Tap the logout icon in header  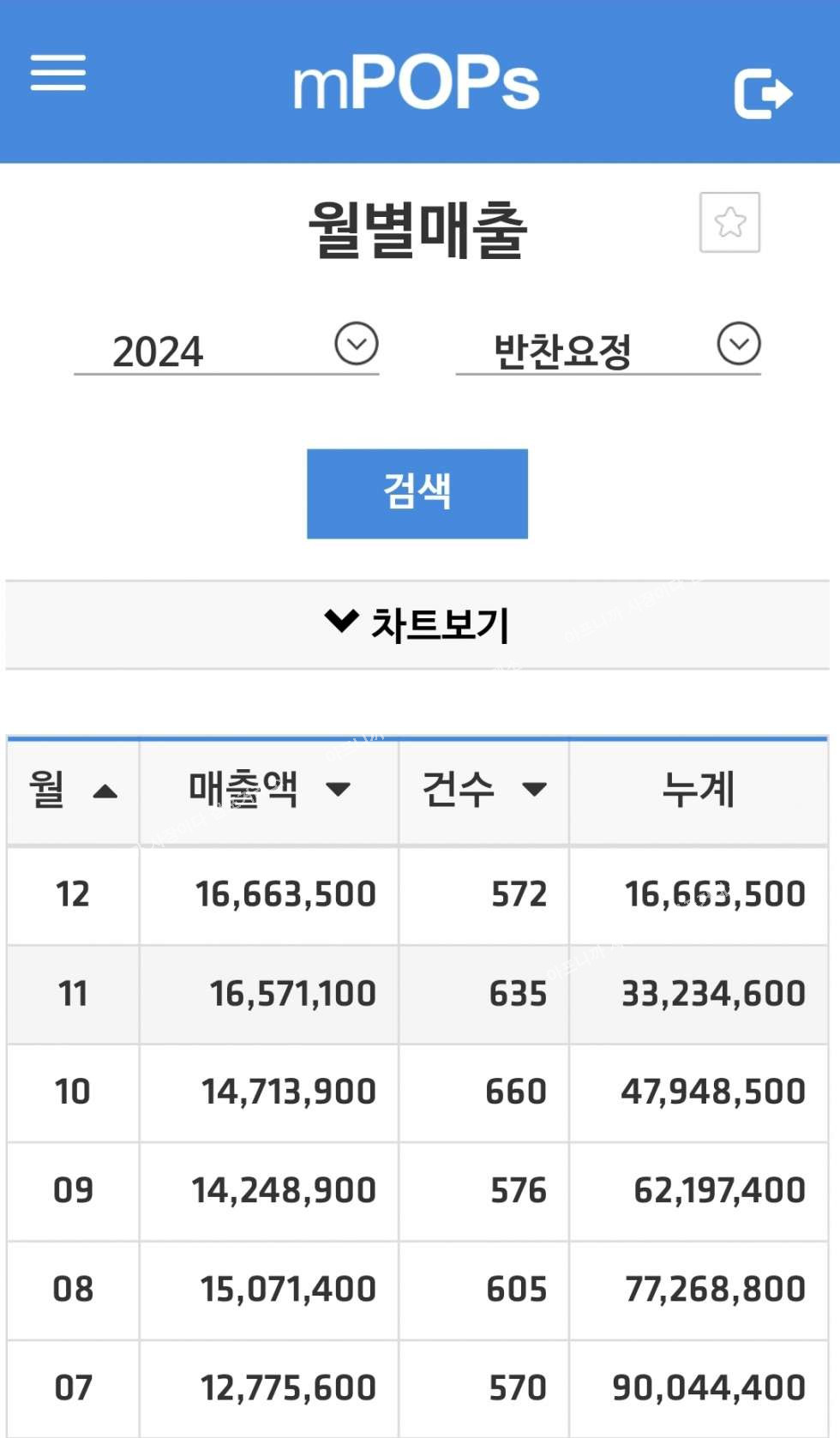coord(763,93)
